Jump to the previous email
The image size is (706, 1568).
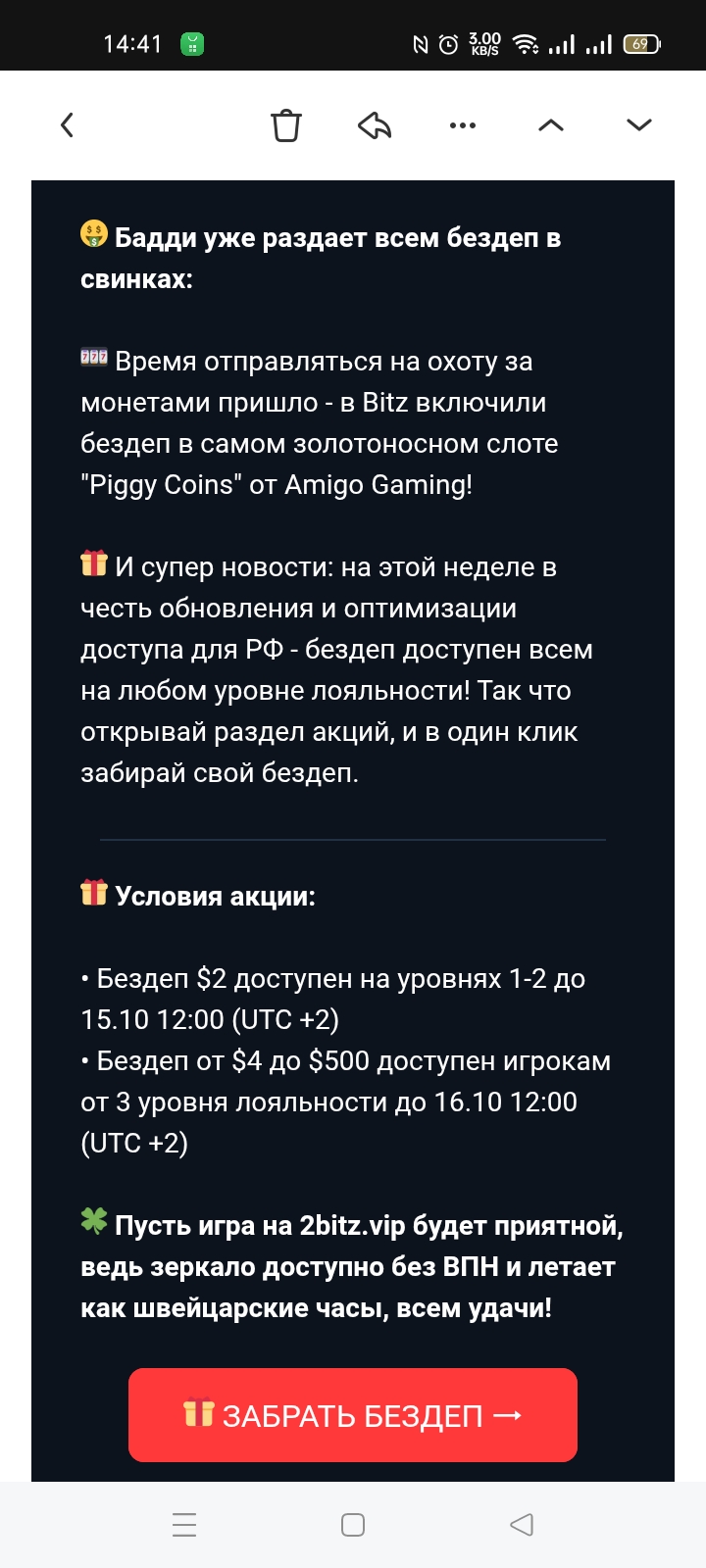coord(551,125)
